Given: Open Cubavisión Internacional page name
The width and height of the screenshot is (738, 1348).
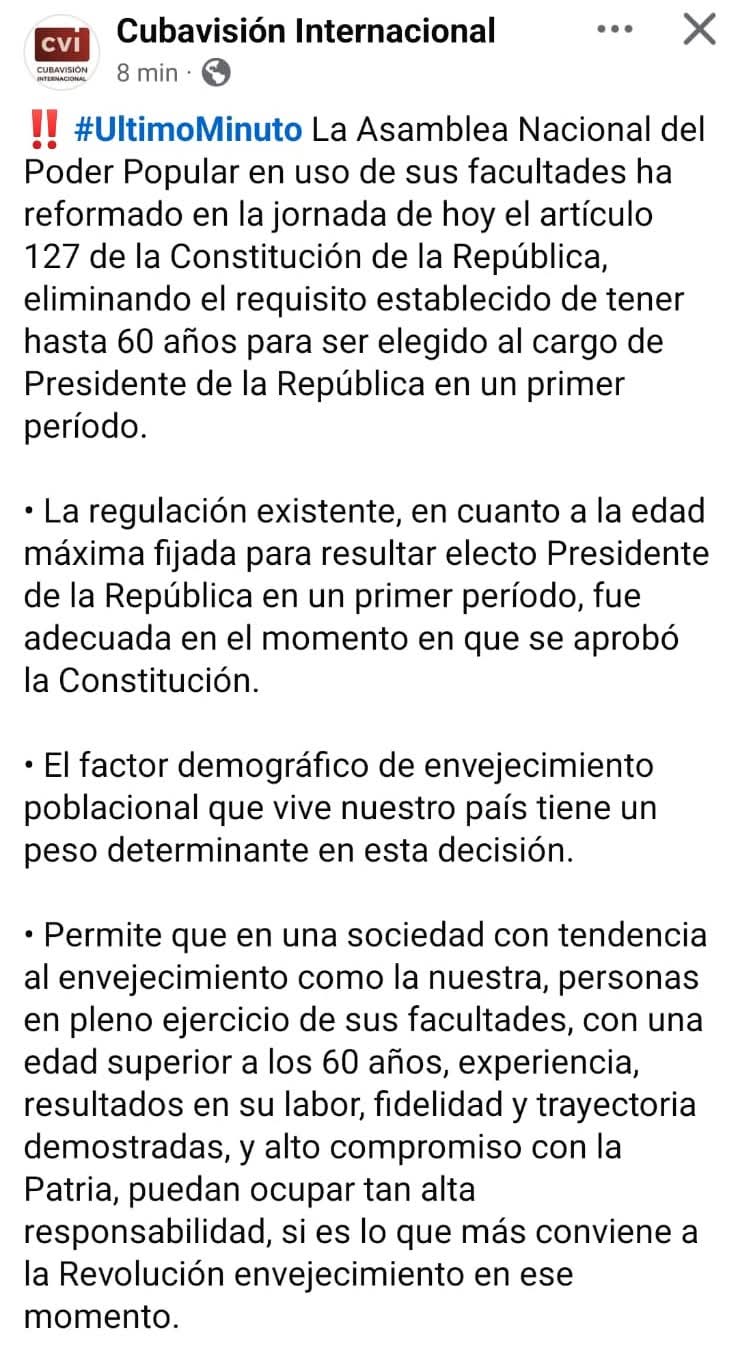Looking at the screenshot, I should tap(306, 31).
